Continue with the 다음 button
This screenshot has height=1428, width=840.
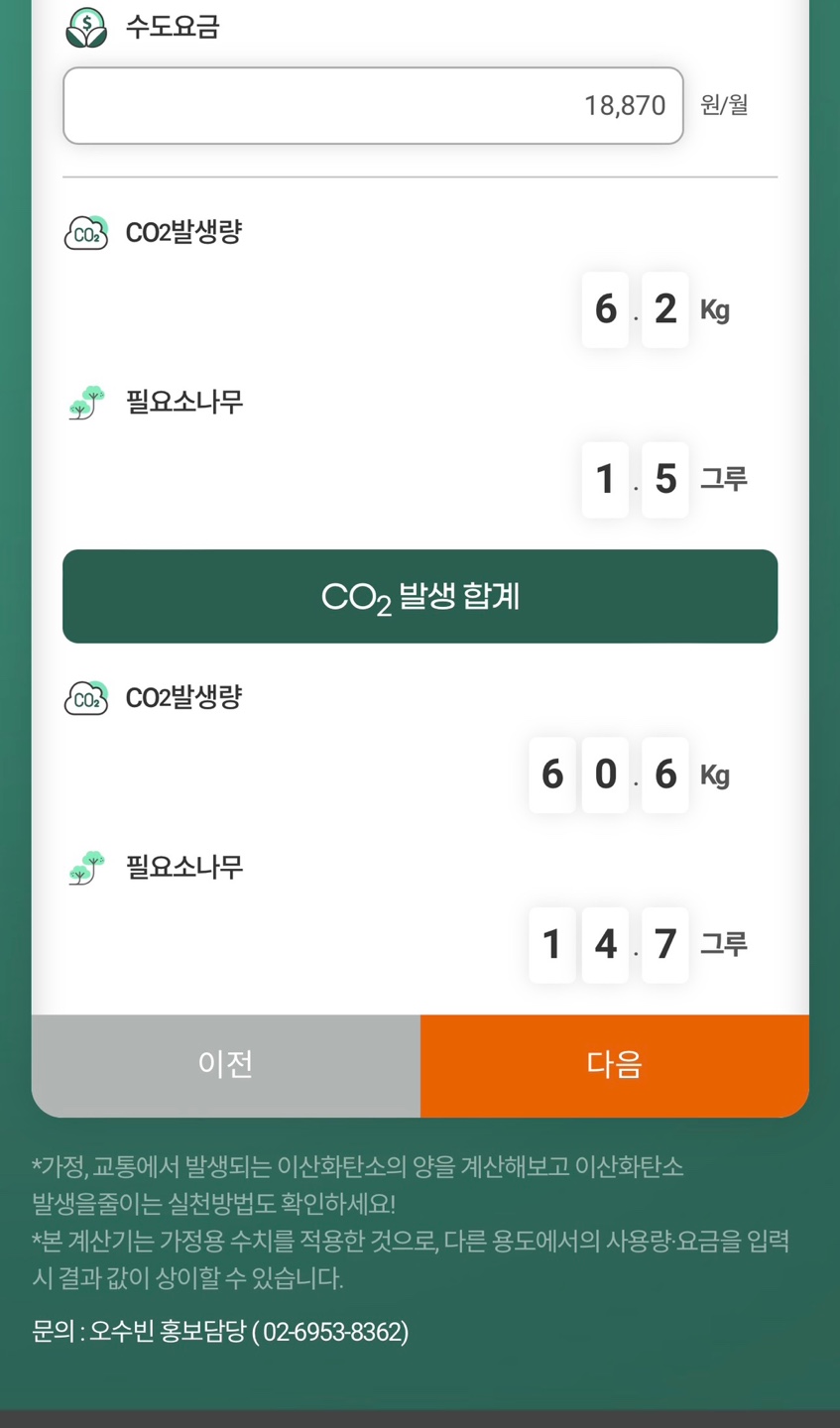tap(615, 1065)
